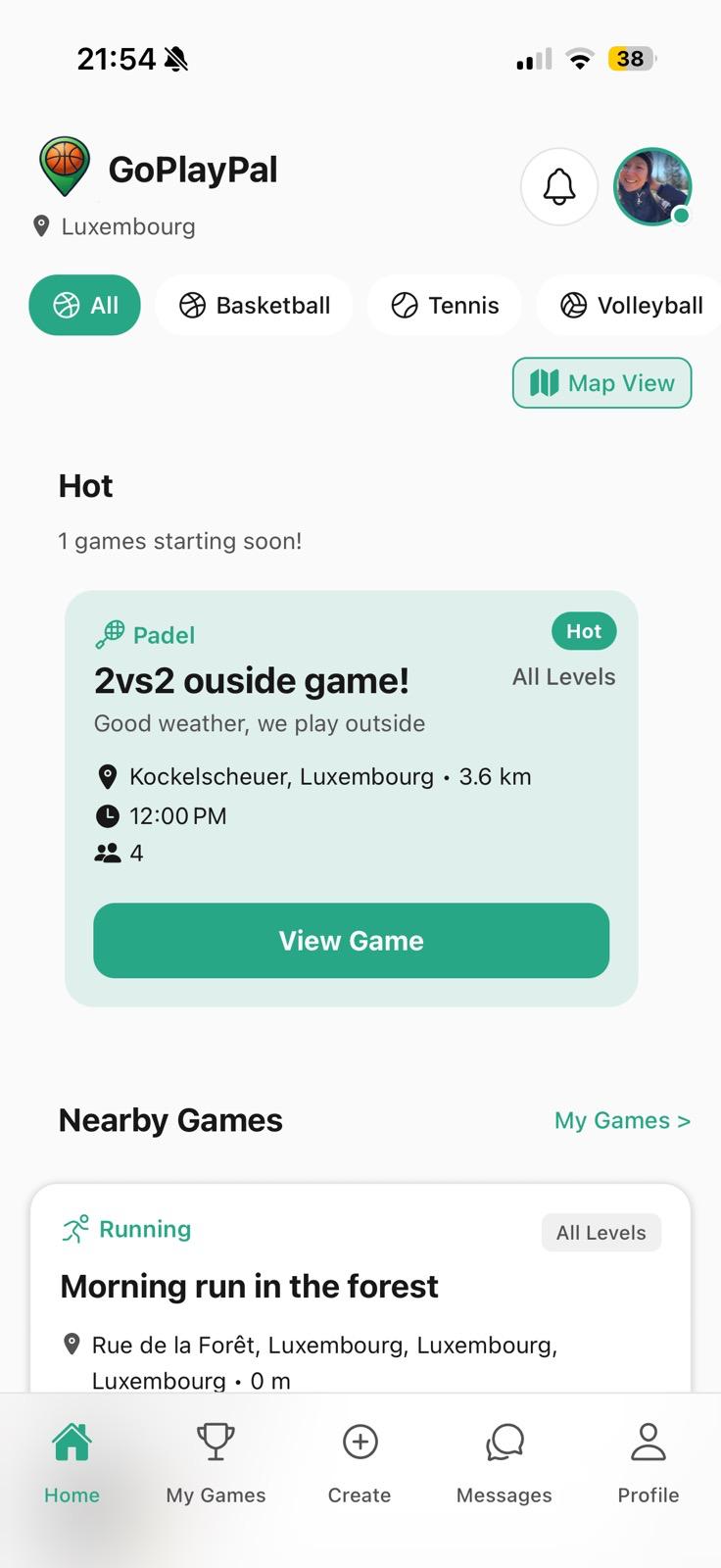Screen dimensions: 721x1568
Task: Open Messages via the chat bubble icon
Action: tap(503, 1442)
